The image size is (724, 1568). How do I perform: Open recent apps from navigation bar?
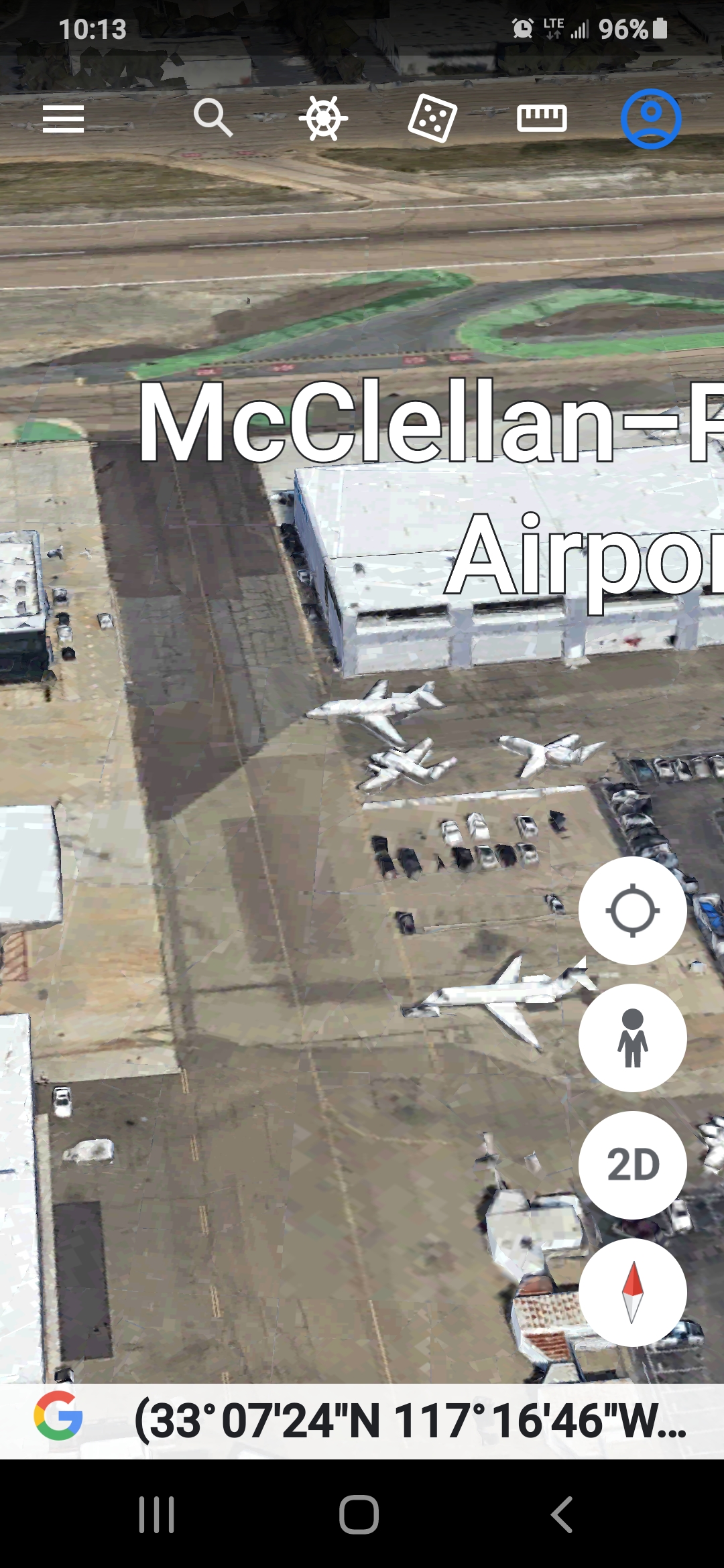[157, 1514]
